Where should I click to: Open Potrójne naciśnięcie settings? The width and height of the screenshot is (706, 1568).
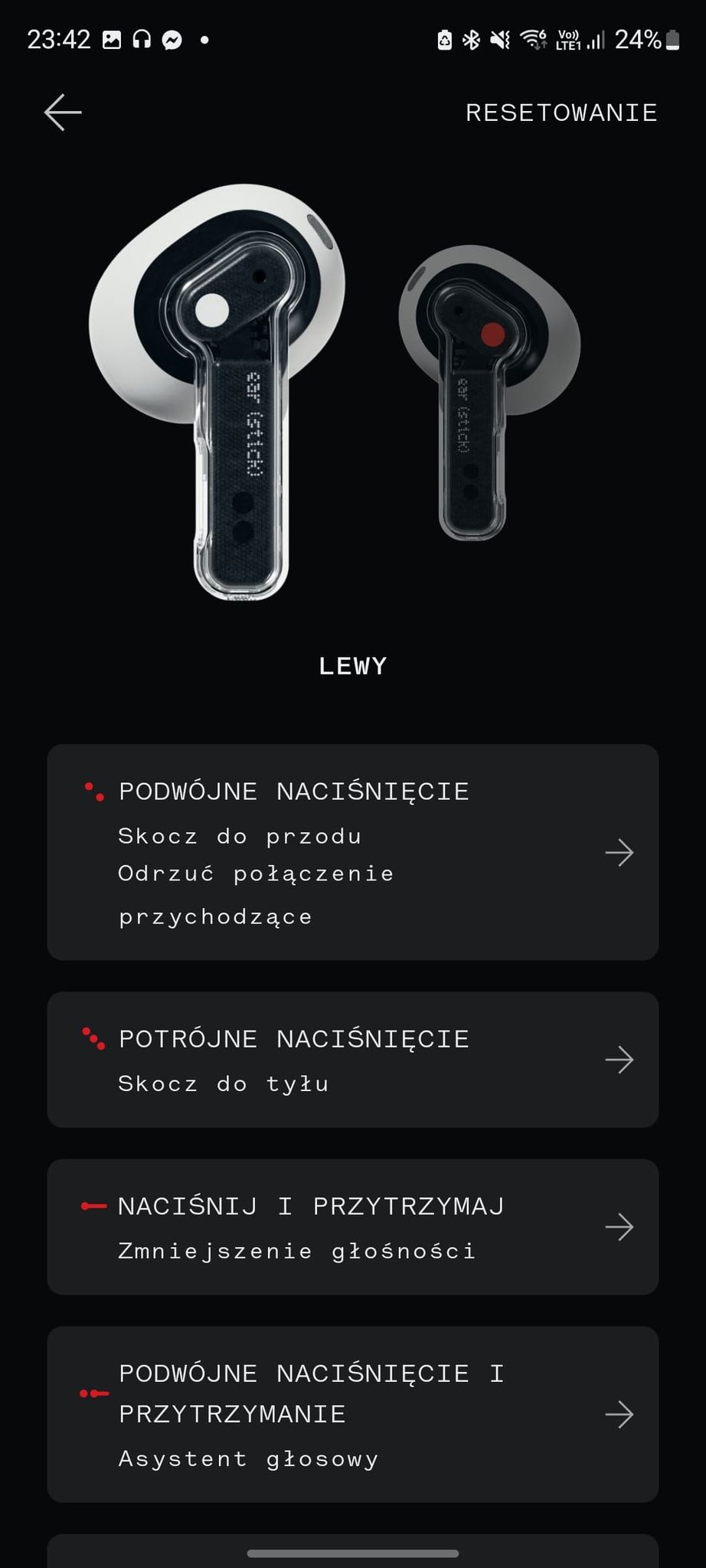pyautogui.click(x=352, y=1060)
